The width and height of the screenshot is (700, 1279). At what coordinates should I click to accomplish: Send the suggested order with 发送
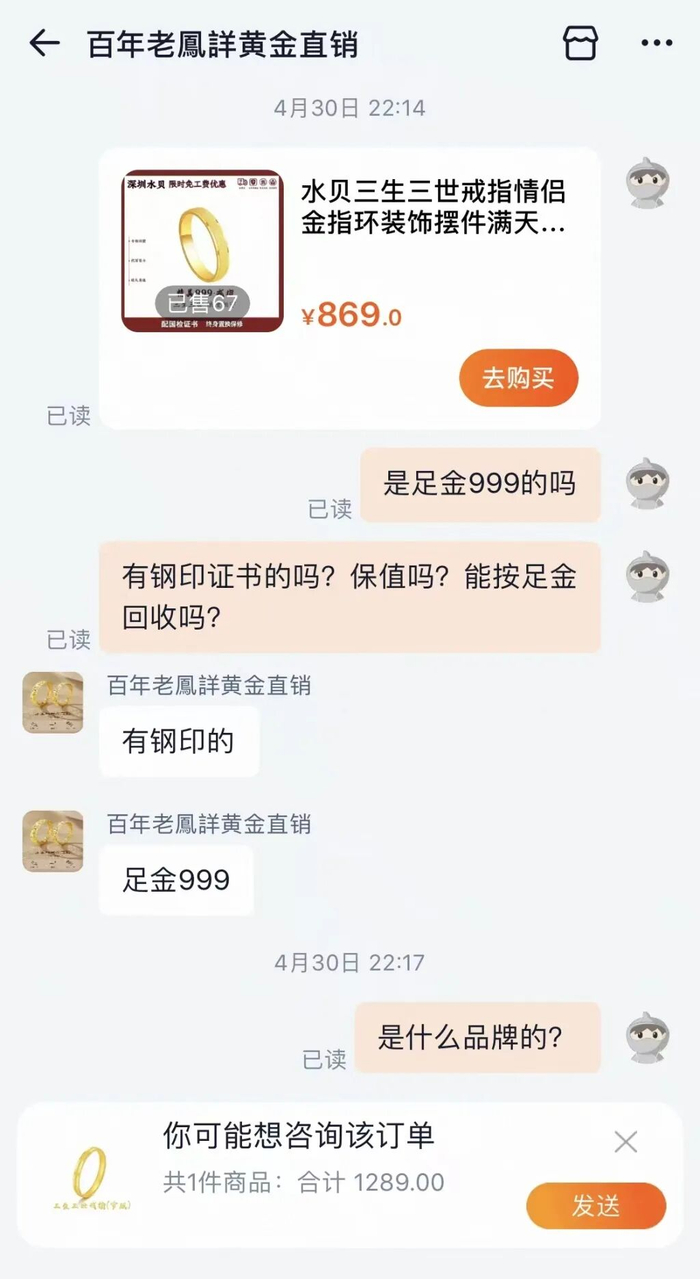coord(596,1205)
